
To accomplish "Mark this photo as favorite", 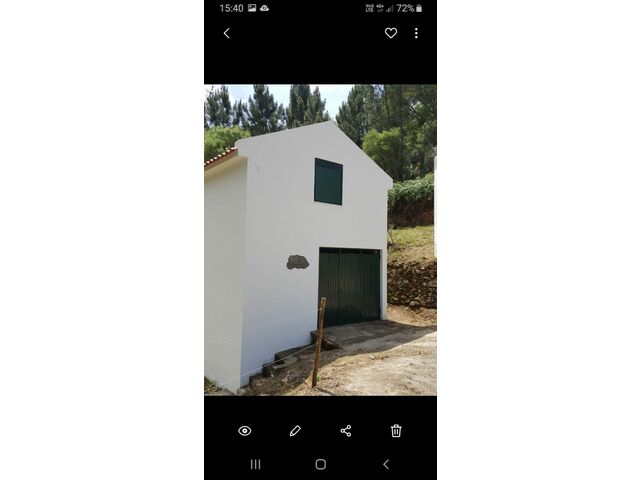I will (391, 33).
